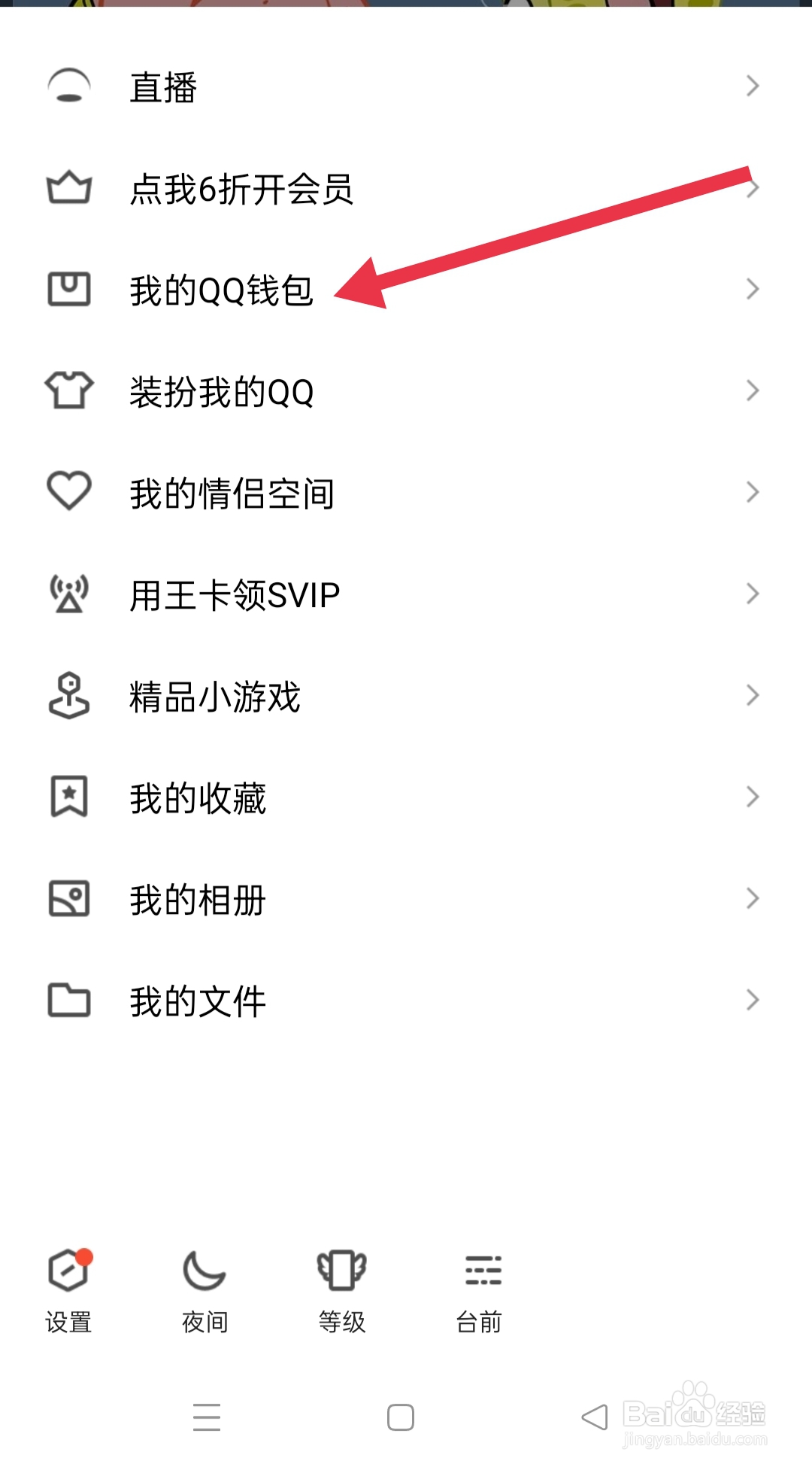The image size is (812, 1467).
Task: Open the 我的收藏 entry
Action: pyautogui.click(x=195, y=797)
